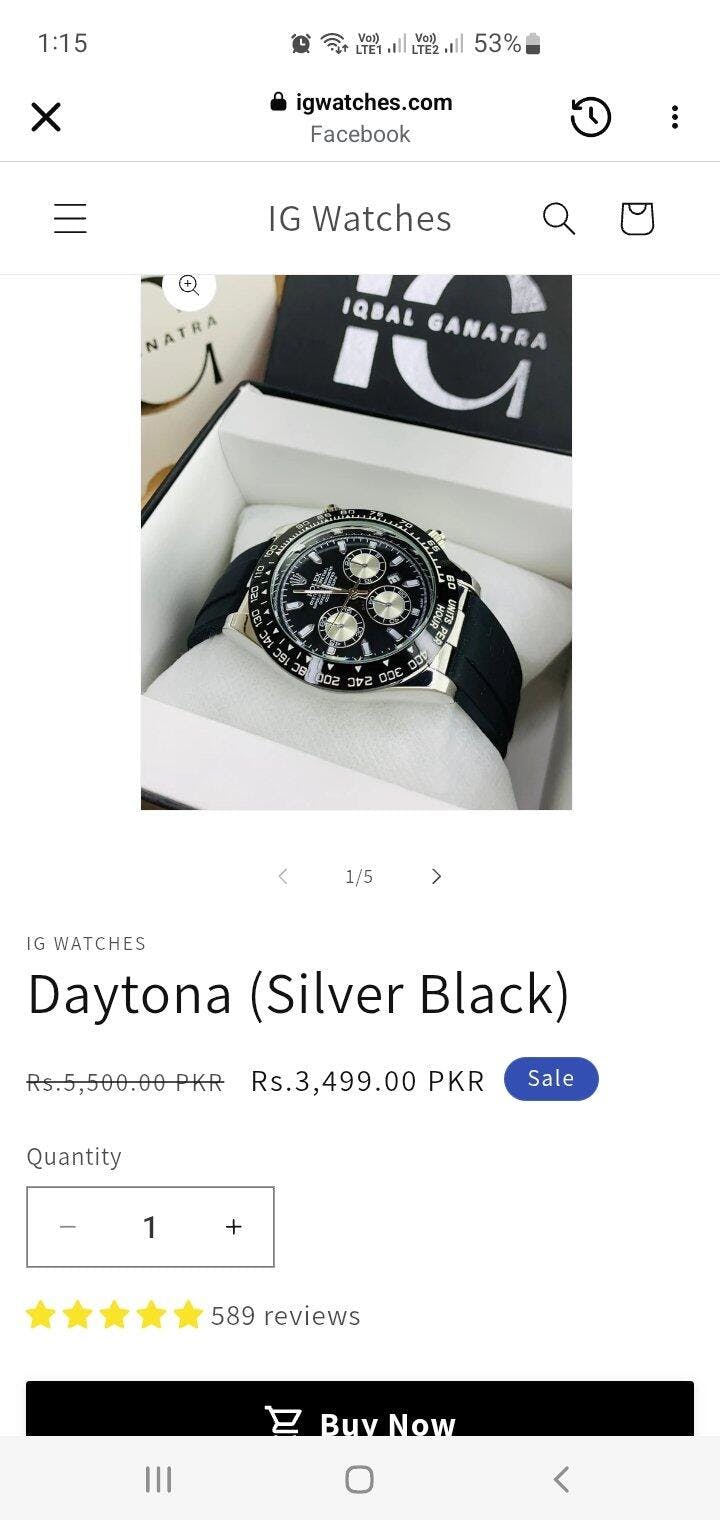The width and height of the screenshot is (720, 1520).
Task: Open the hamburger navigation menu
Action: pos(70,218)
